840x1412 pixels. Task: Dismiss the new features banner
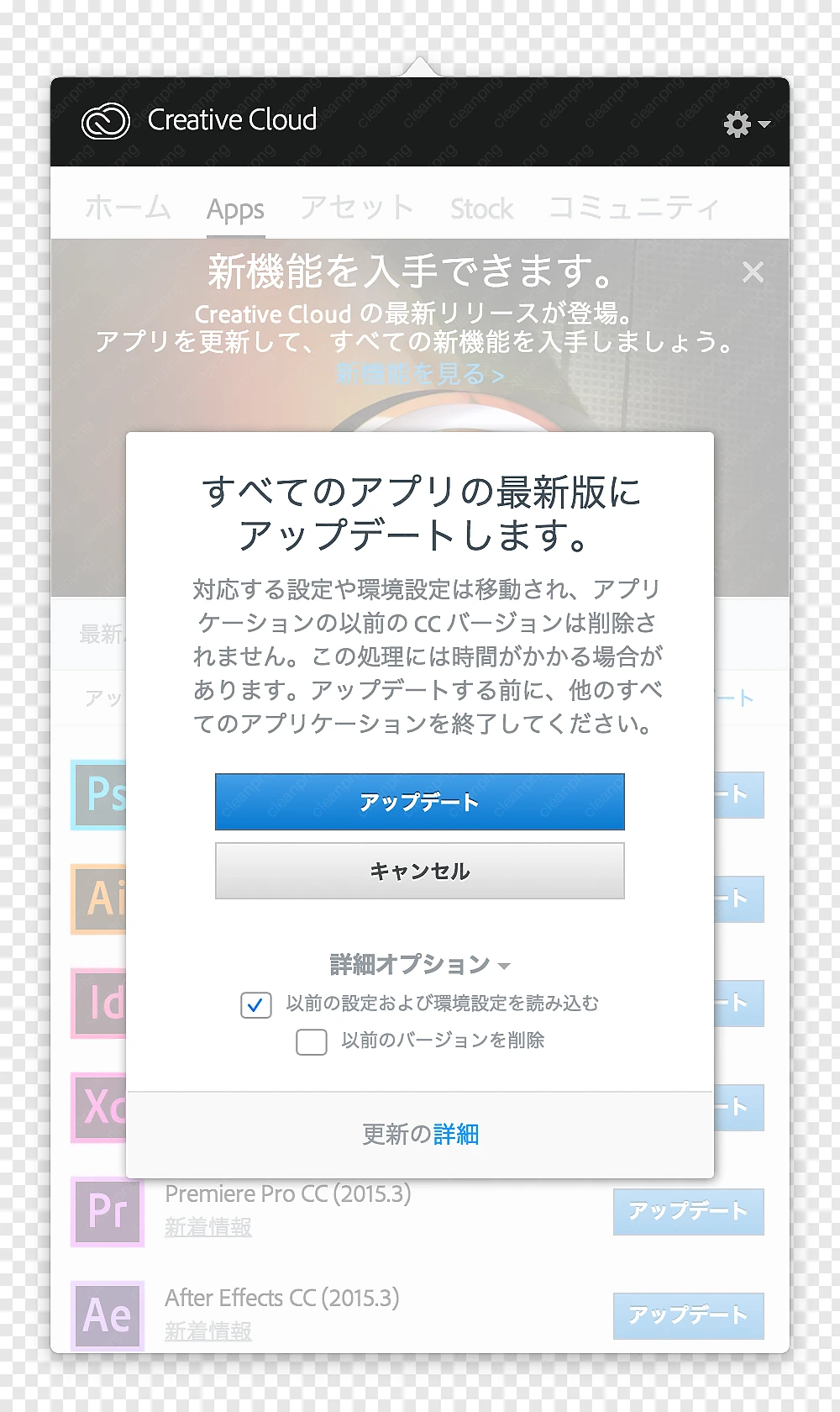753,271
